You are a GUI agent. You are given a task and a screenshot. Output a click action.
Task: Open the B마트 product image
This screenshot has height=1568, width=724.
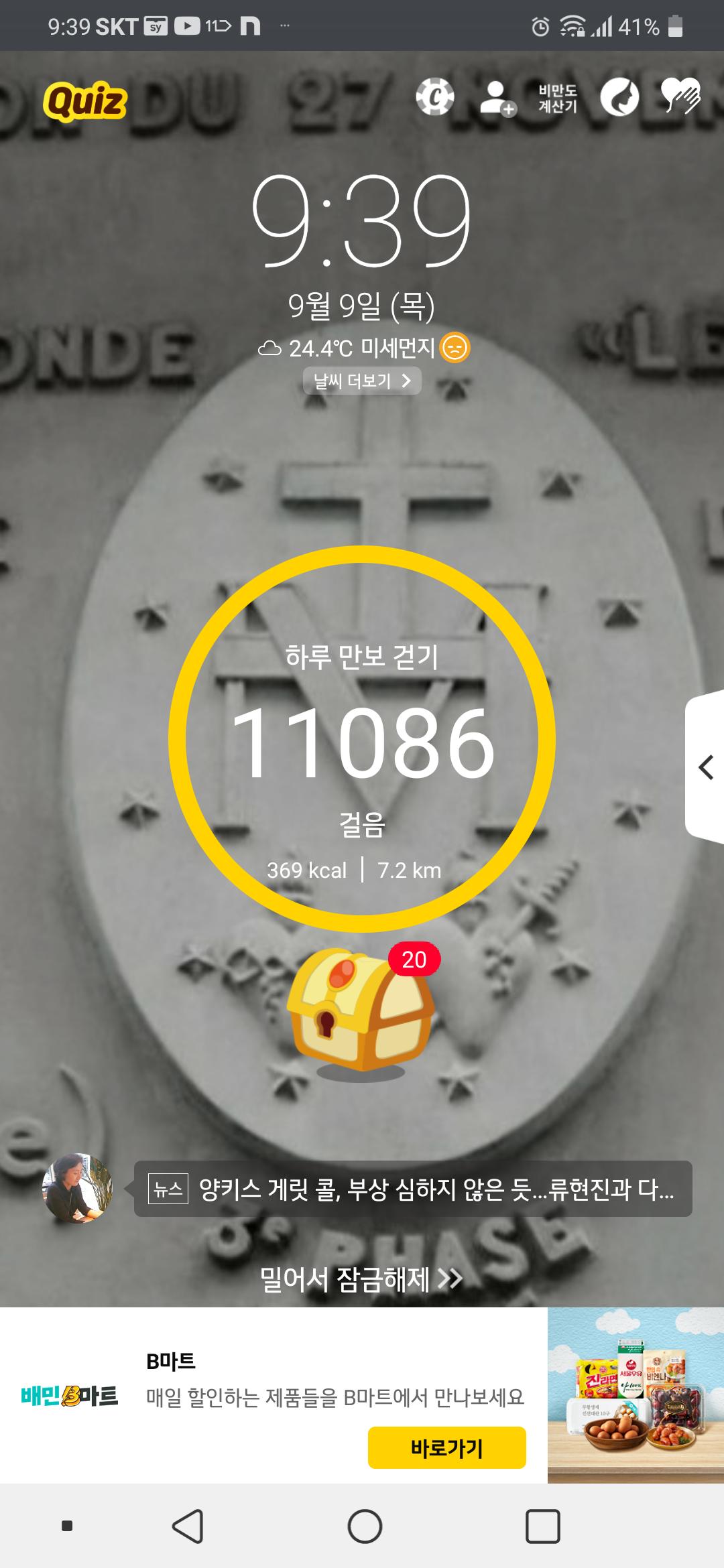point(635,1395)
